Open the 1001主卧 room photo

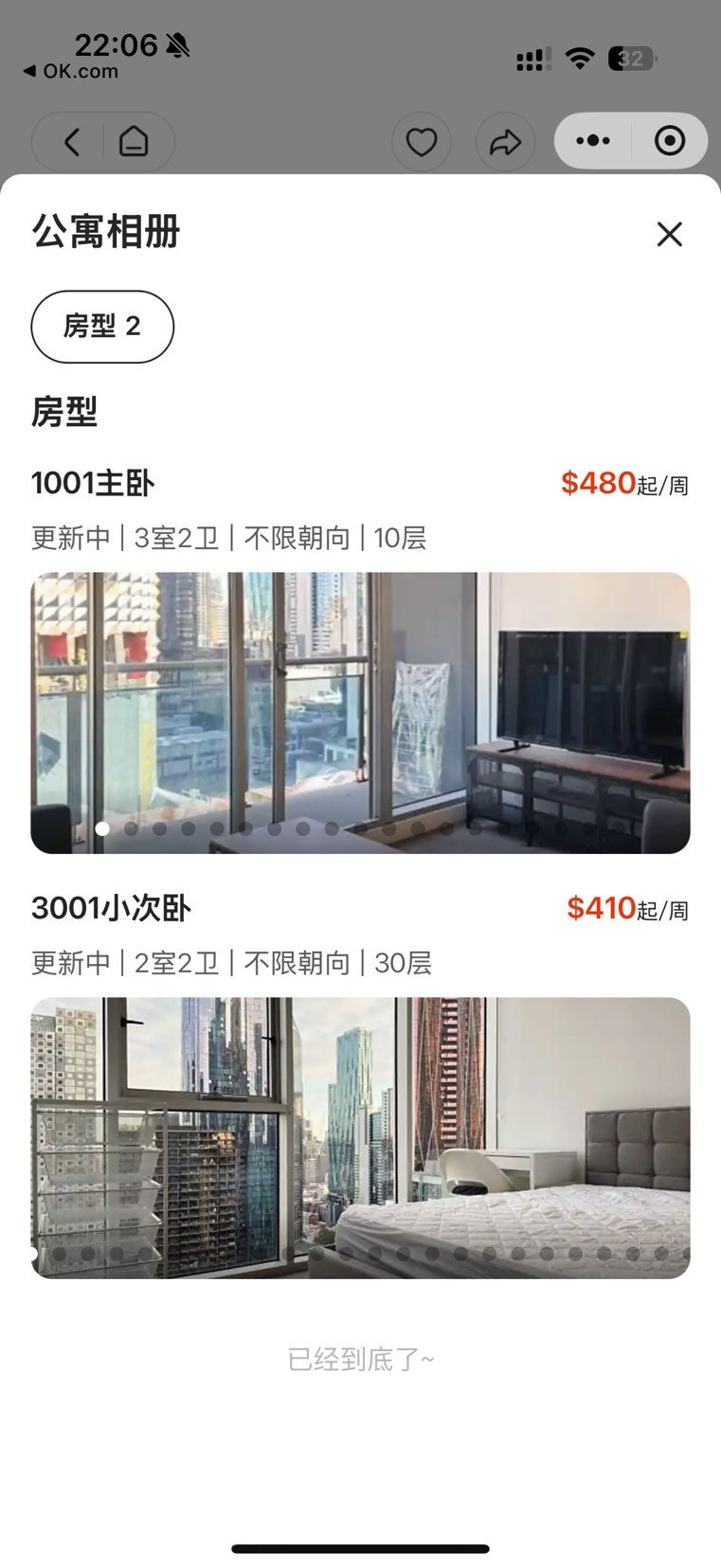tap(360, 712)
